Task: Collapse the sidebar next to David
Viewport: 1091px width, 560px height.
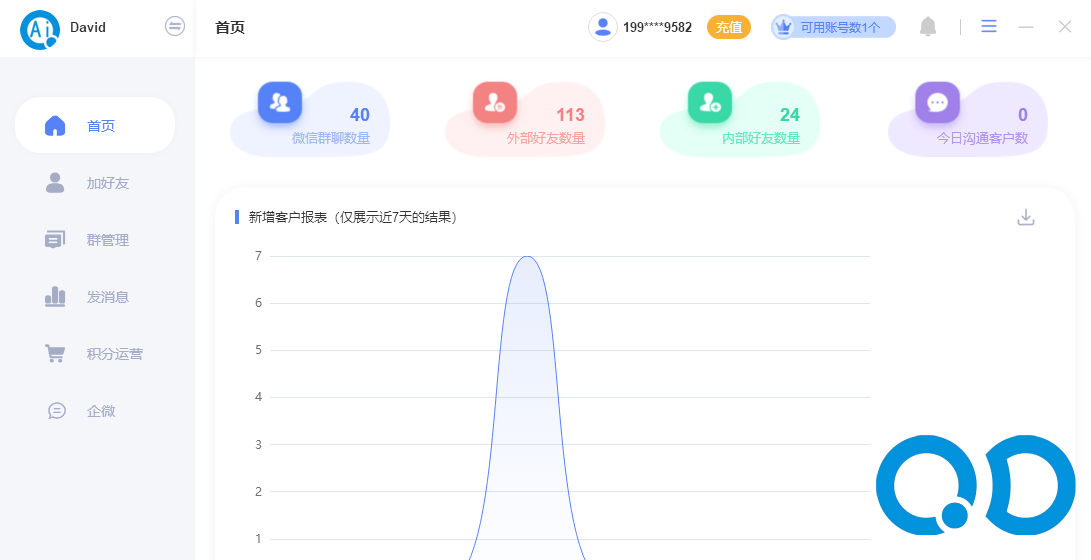Action: (175, 27)
